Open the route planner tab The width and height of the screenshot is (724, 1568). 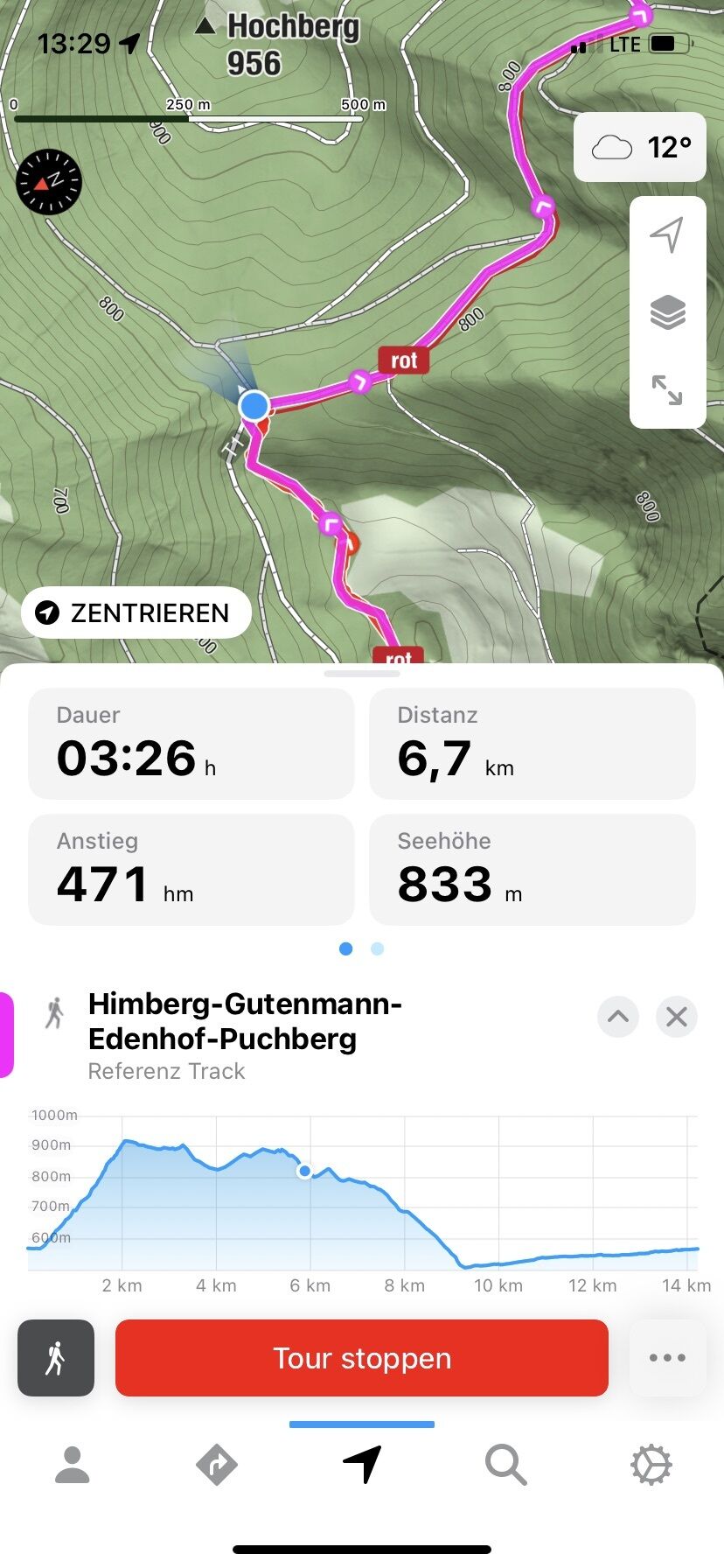click(217, 1464)
